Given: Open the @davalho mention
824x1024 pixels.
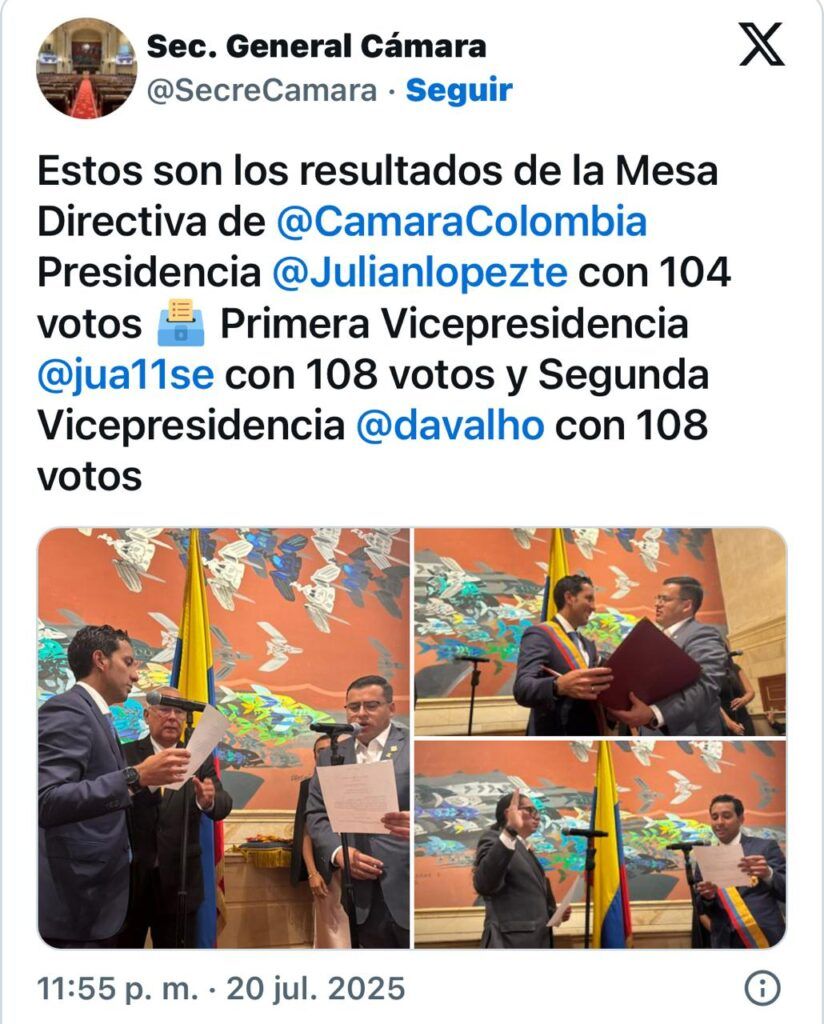Looking at the screenshot, I should pyautogui.click(x=450, y=426).
